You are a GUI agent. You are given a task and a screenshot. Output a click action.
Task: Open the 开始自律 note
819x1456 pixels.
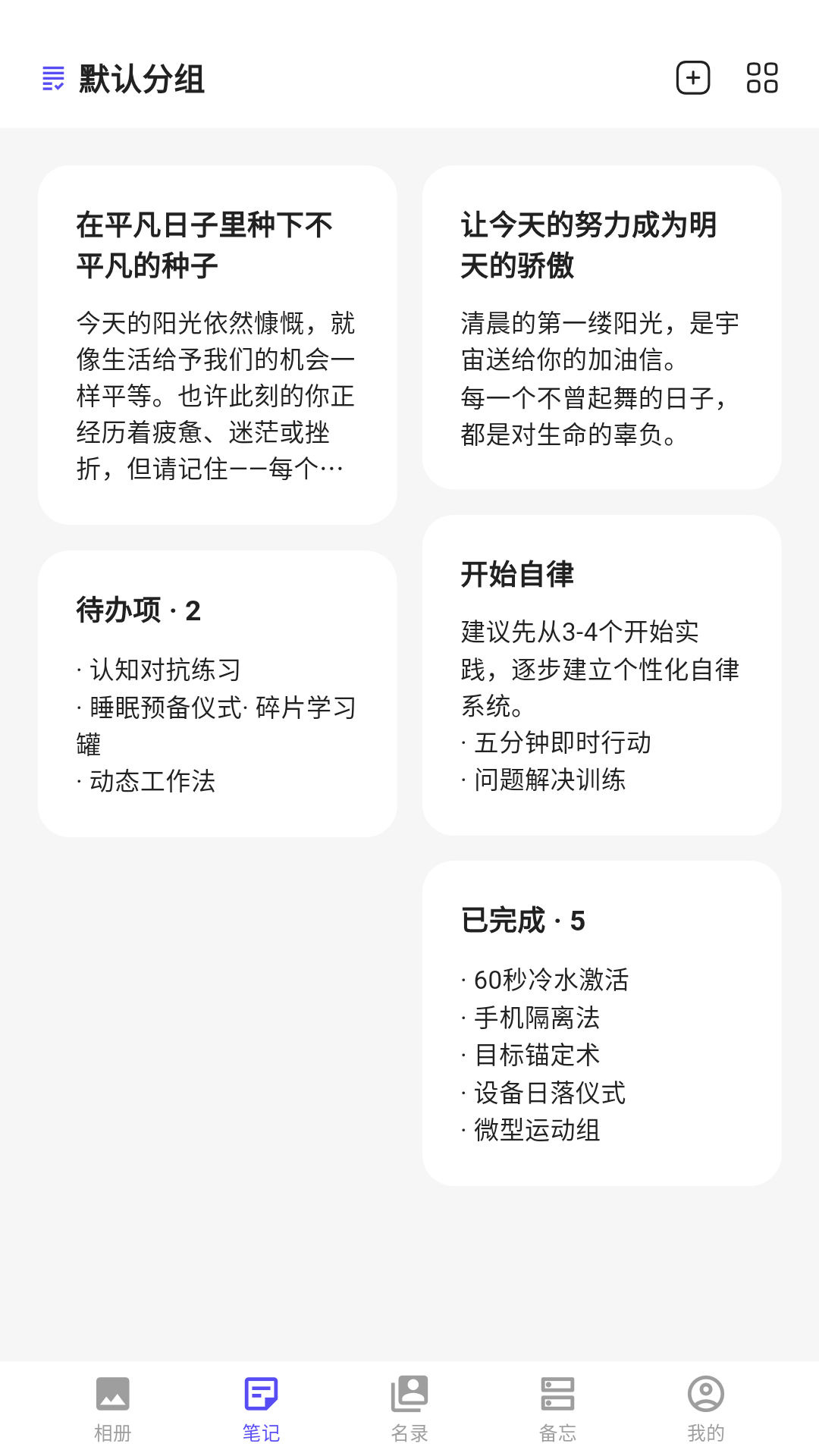[603, 675]
